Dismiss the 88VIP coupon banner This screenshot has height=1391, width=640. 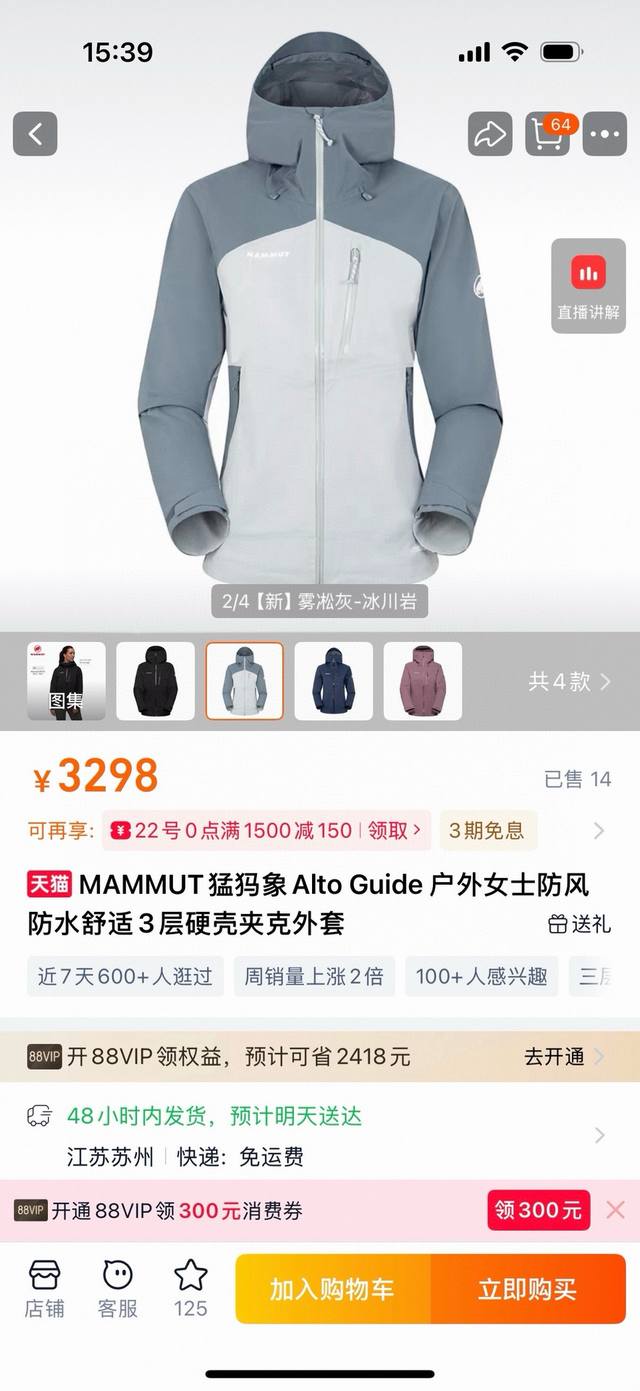pyautogui.click(x=615, y=1210)
